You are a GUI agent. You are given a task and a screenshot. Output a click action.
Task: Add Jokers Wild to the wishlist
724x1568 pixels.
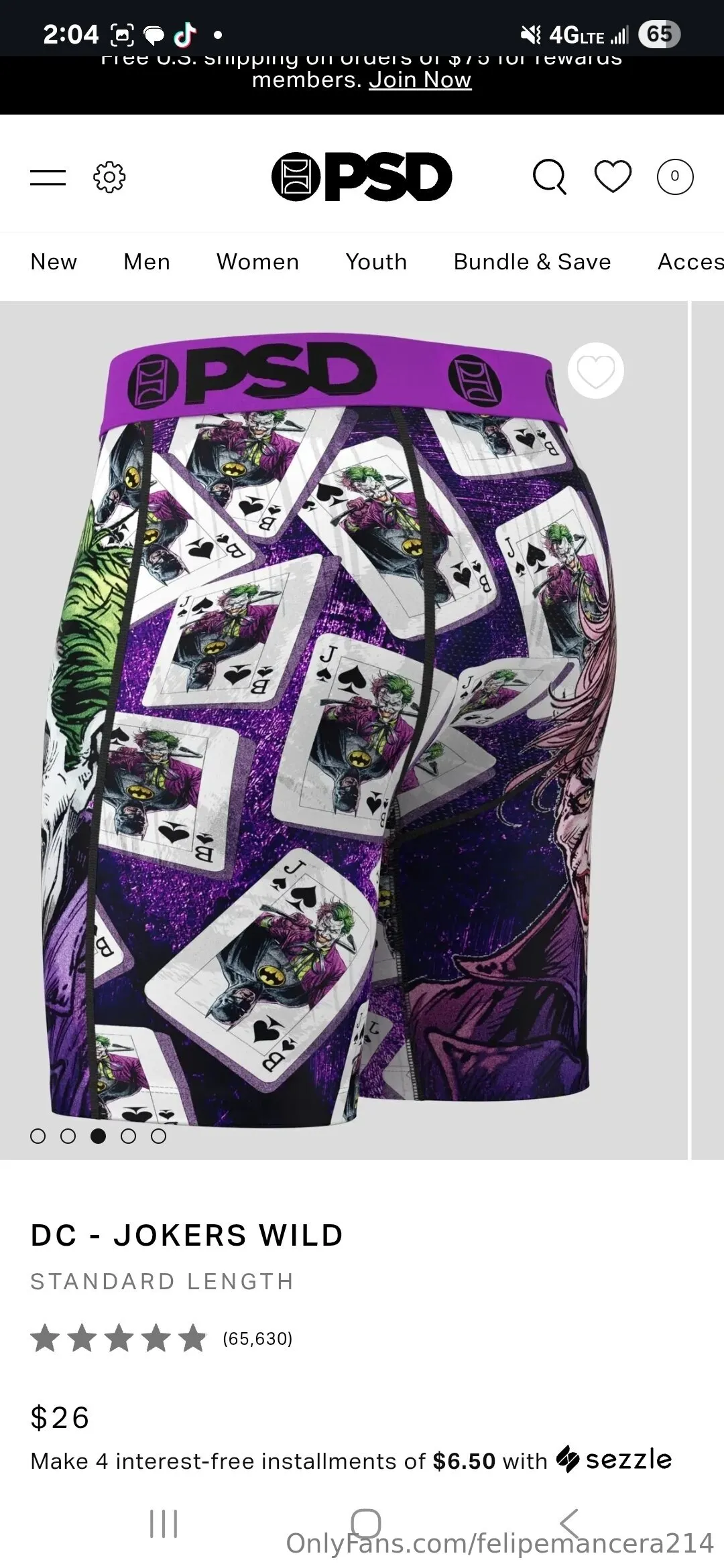(595, 371)
